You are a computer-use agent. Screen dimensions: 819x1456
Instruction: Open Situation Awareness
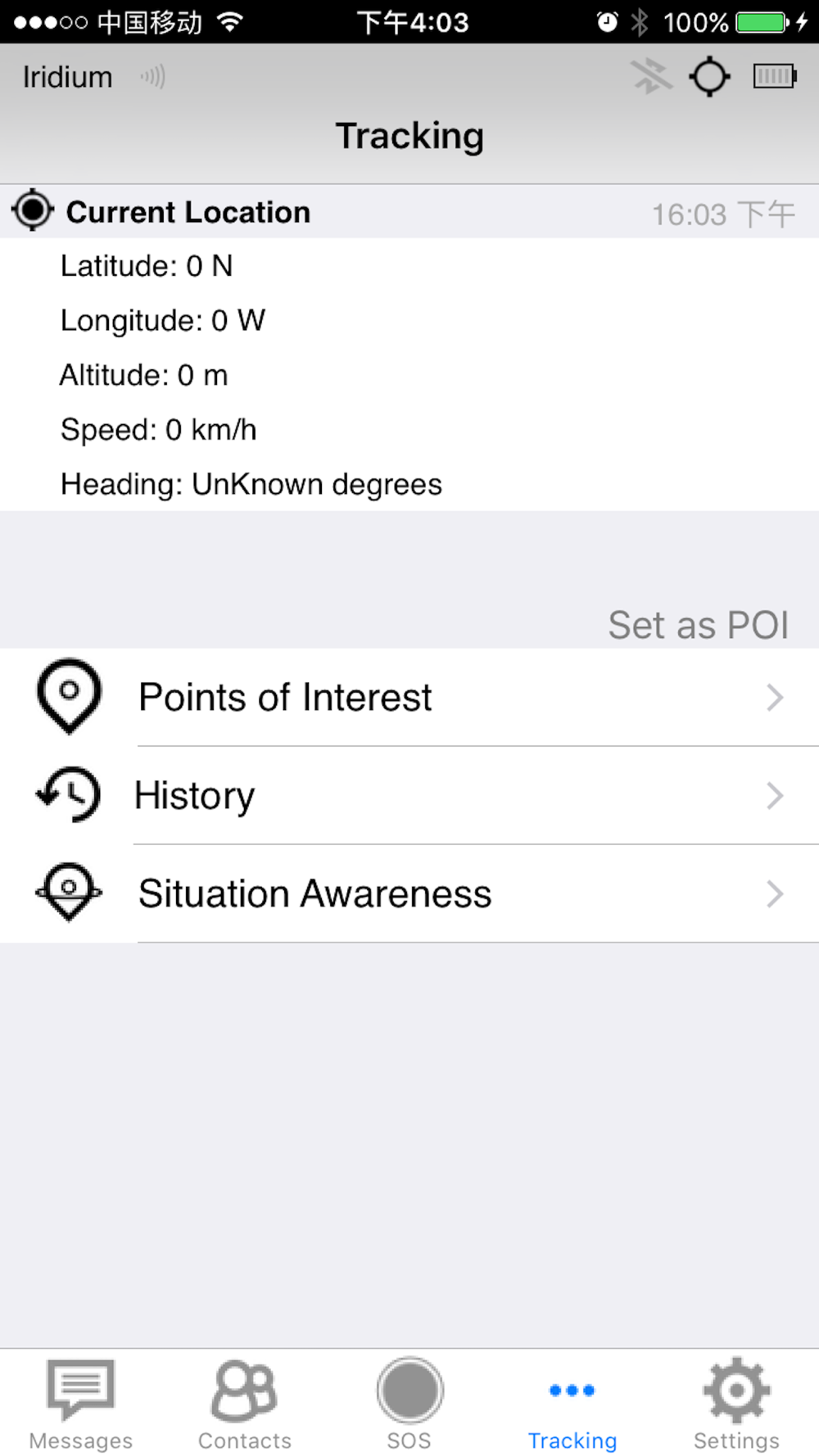(x=409, y=893)
